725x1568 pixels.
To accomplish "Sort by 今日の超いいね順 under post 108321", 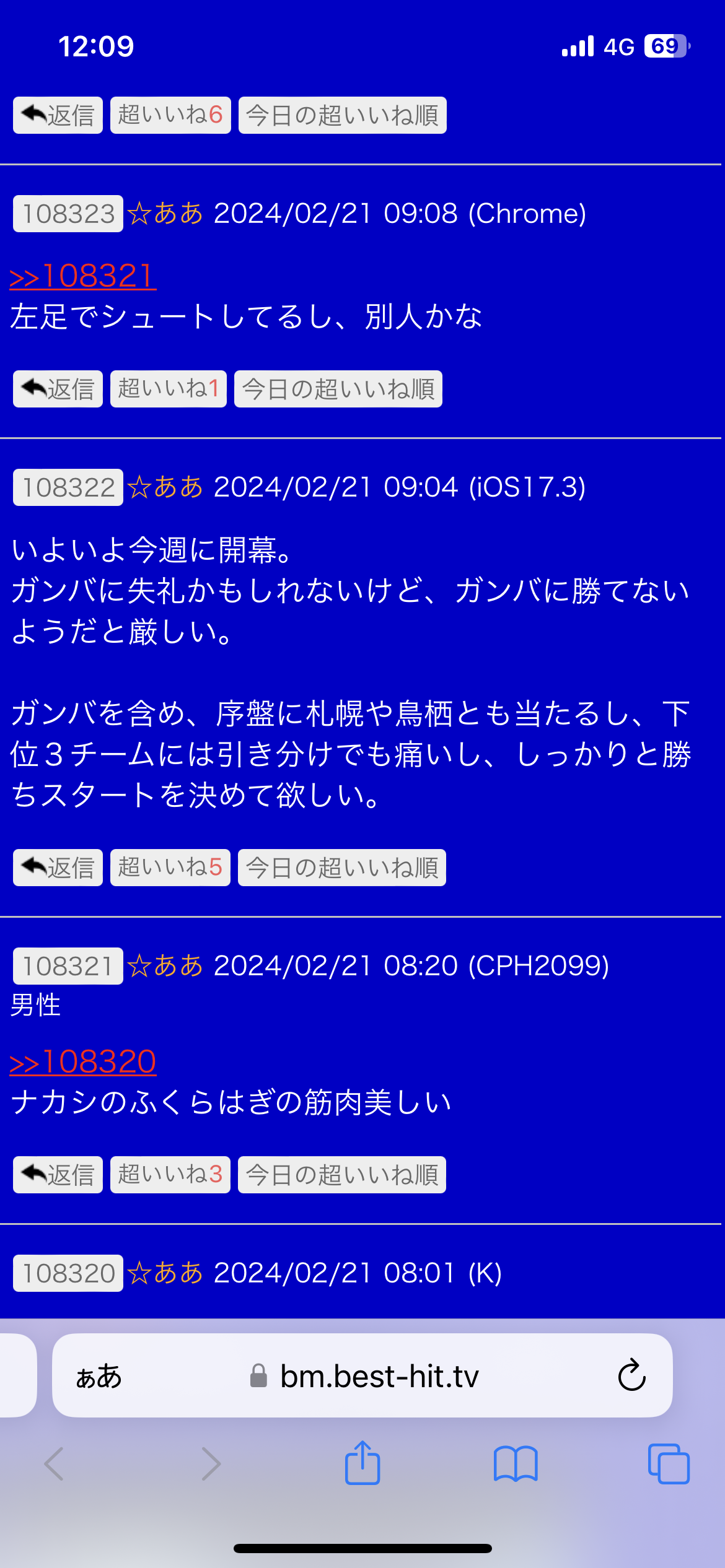I will coord(342,1175).
